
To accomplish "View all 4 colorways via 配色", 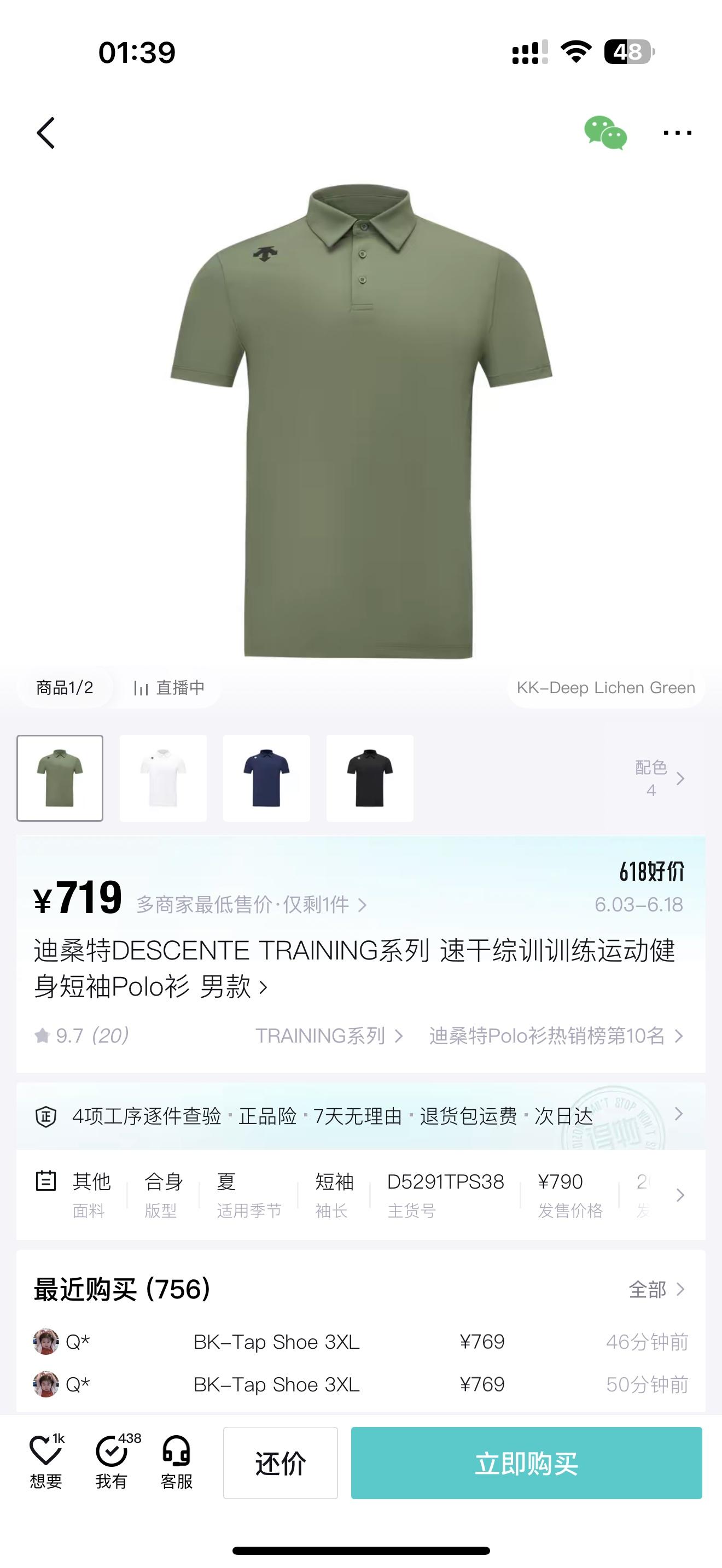I will tap(660, 778).
